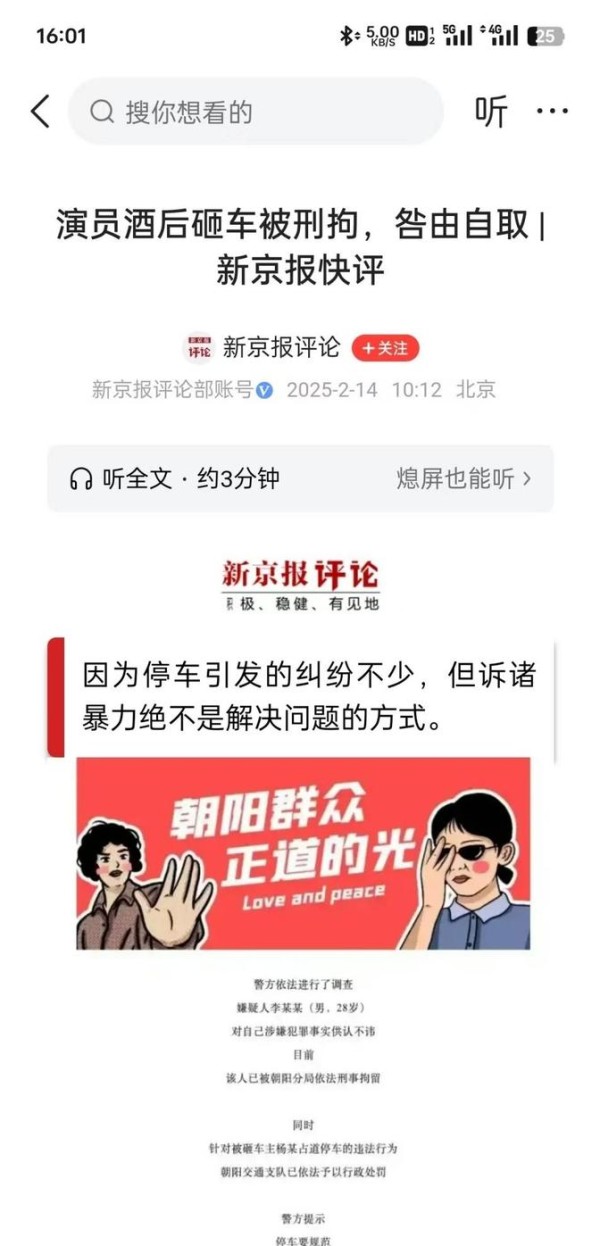The height and width of the screenshot is (1246, 600).
Task: Play the 听全文 audio version
Action: [174, 479]
